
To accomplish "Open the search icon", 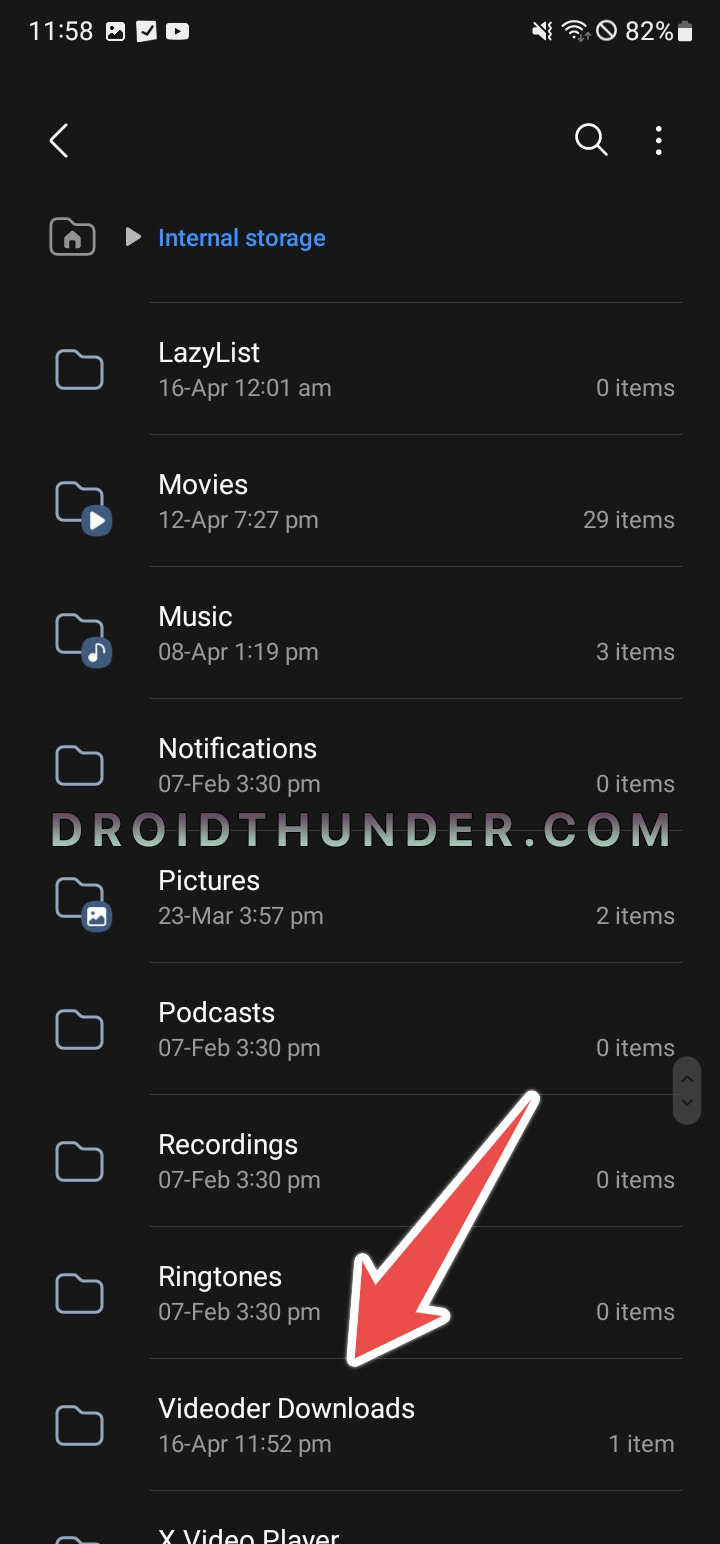I will click(591, 141).
